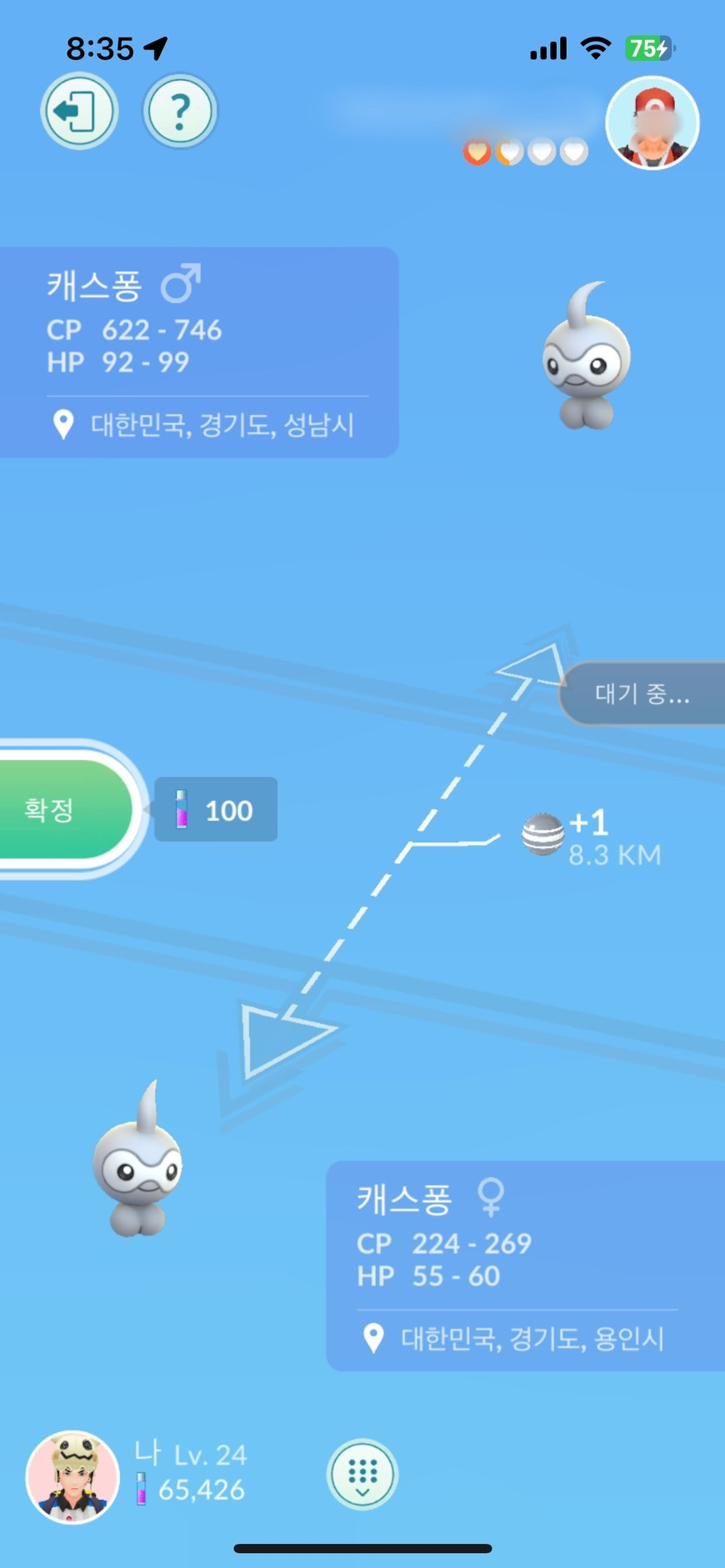Tap an empty friendship heart
The height and width of the screenshot is (1568, 725).
coord(540,152)
